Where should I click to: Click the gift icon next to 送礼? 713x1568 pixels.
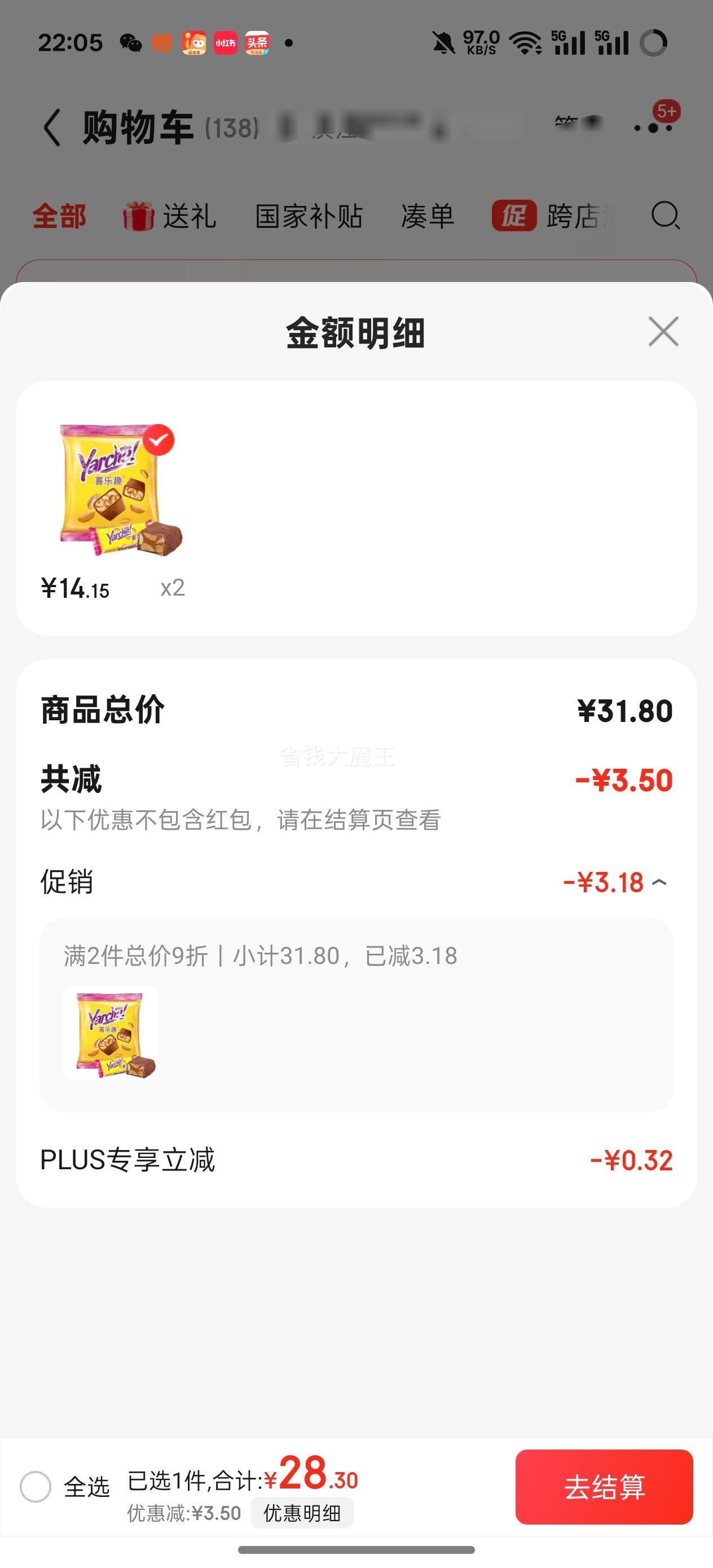pos(139,216)
